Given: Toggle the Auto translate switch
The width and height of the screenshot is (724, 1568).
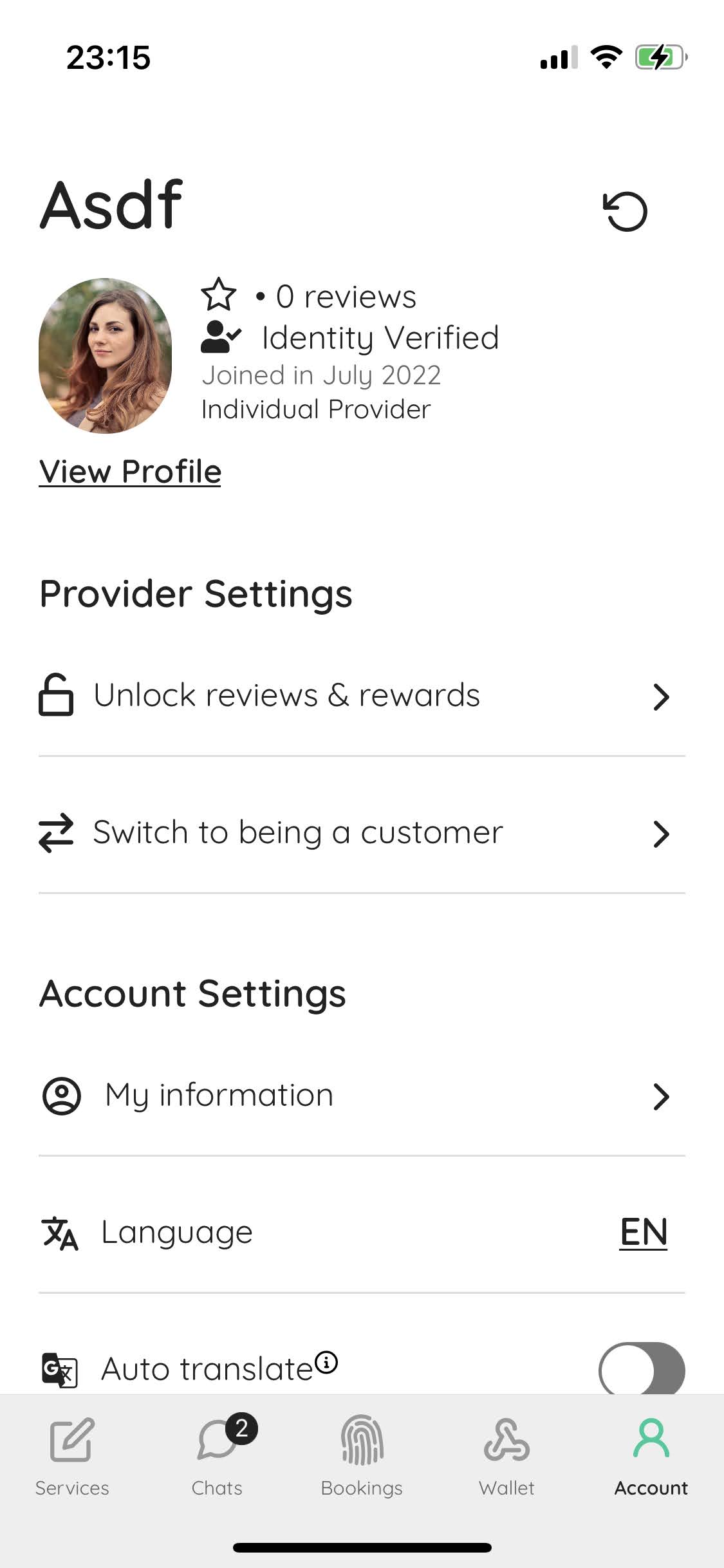Looking at the screenshot, I should [641, 1368].
